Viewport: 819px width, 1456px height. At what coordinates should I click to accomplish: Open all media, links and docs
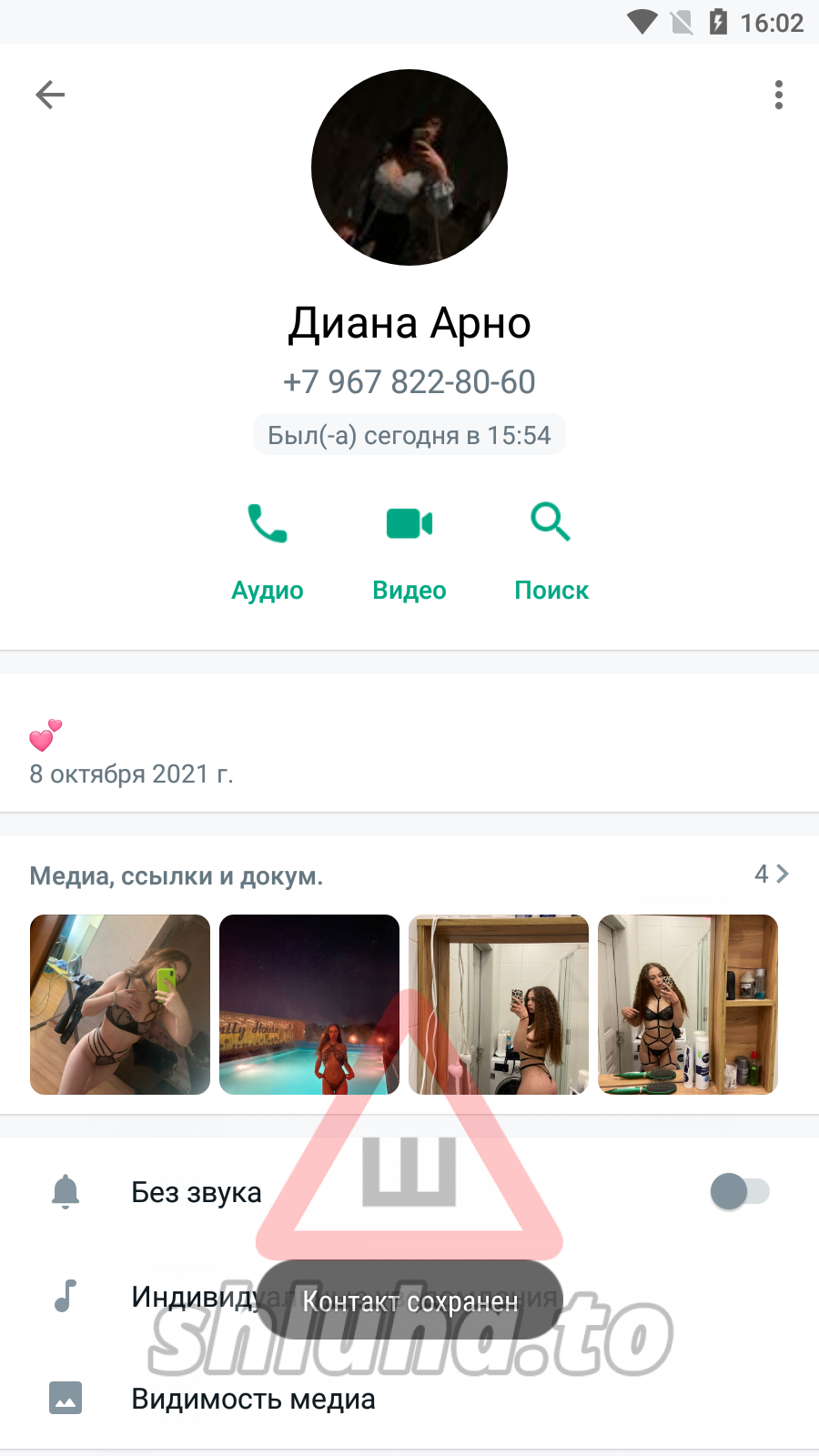[770, 875]
